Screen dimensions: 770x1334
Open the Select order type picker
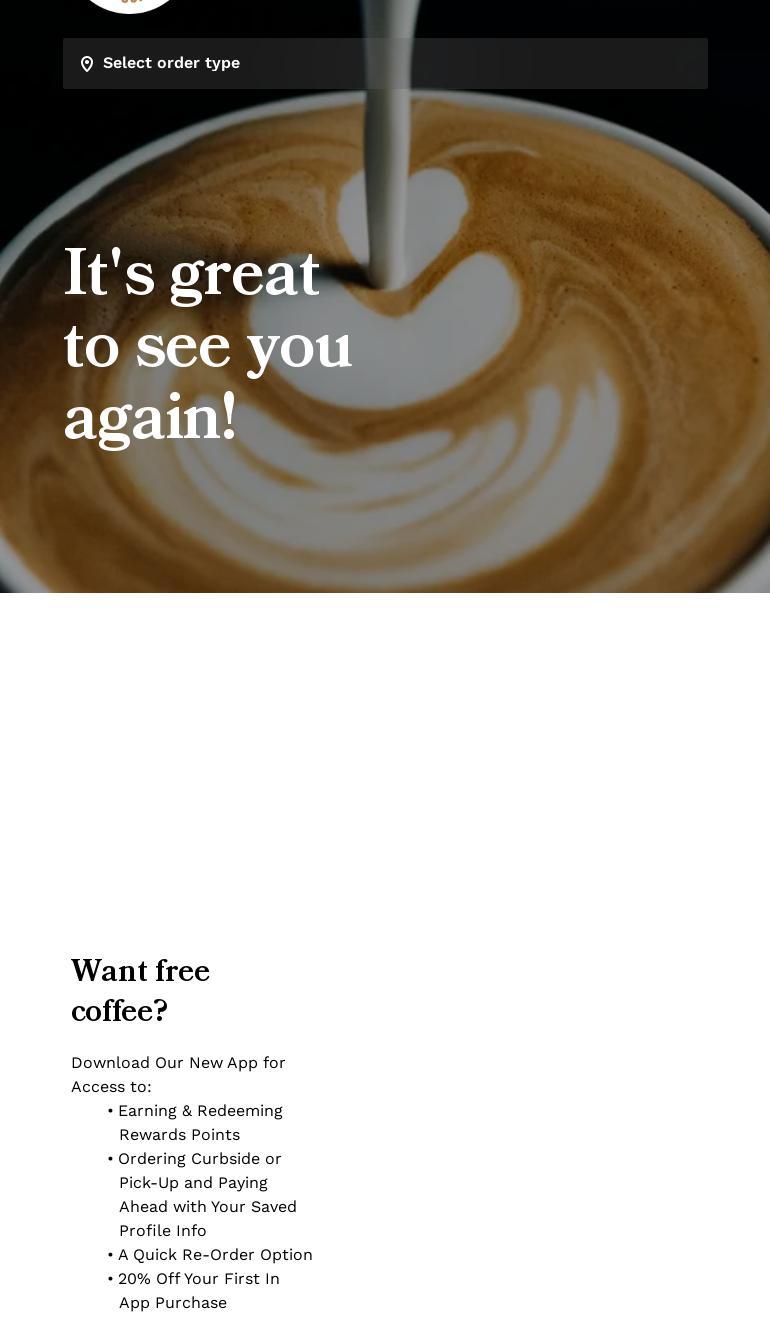coord(384,63)
